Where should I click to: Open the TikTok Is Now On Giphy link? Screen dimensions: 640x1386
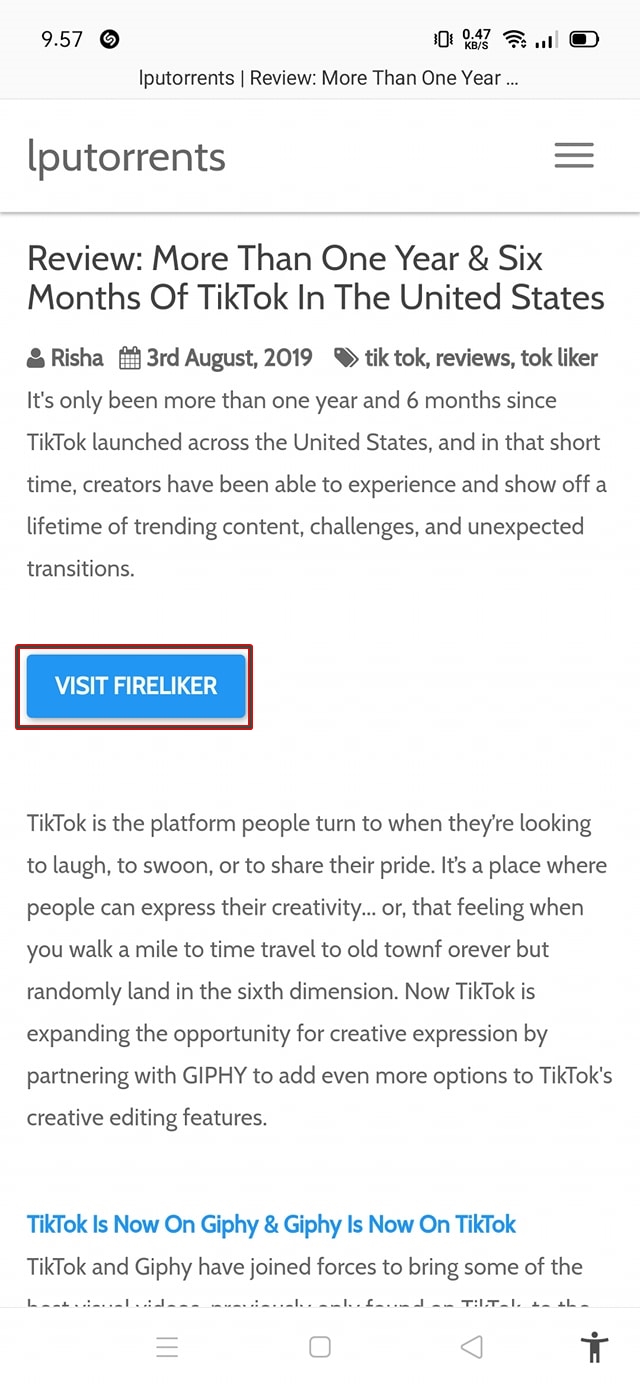pos(271,1224)
